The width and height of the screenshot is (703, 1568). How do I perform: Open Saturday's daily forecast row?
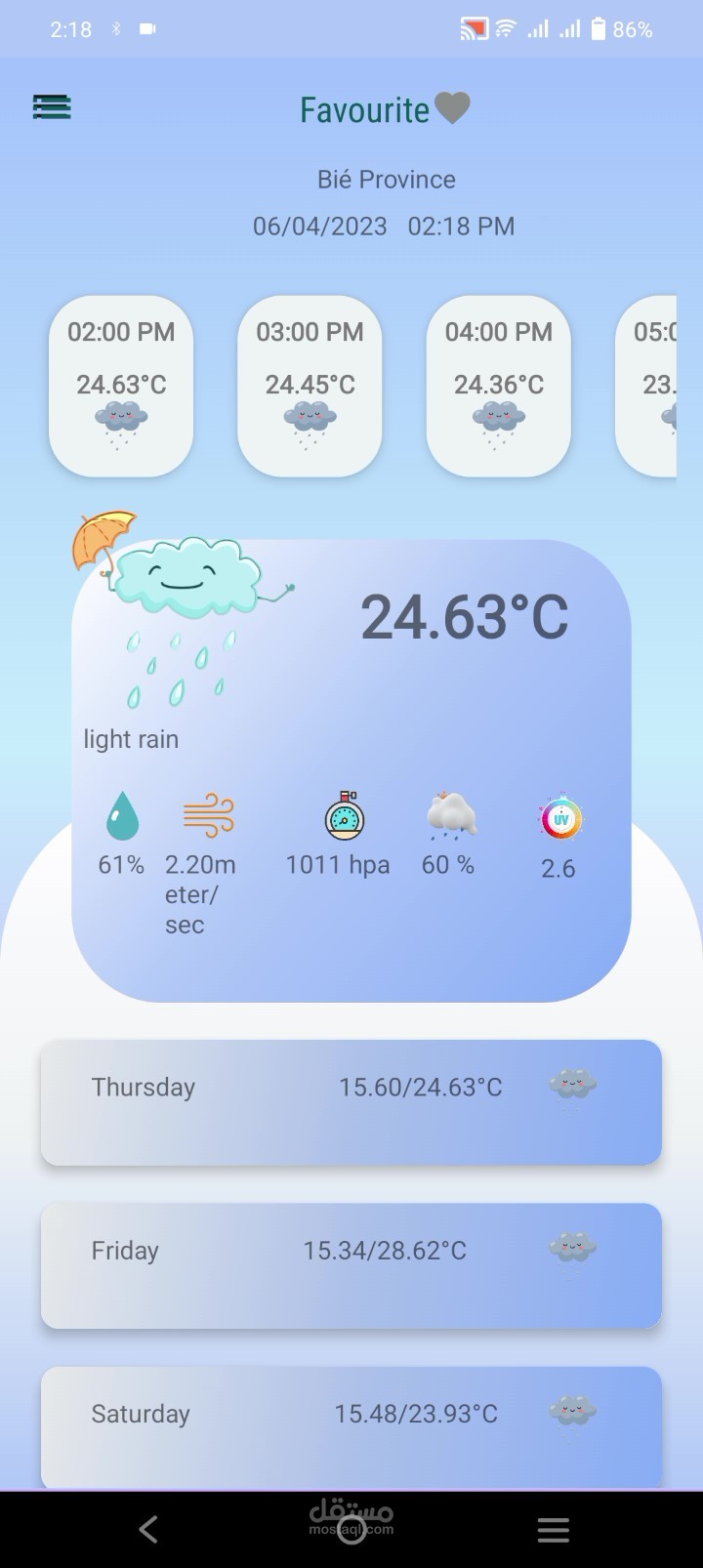351,1427
